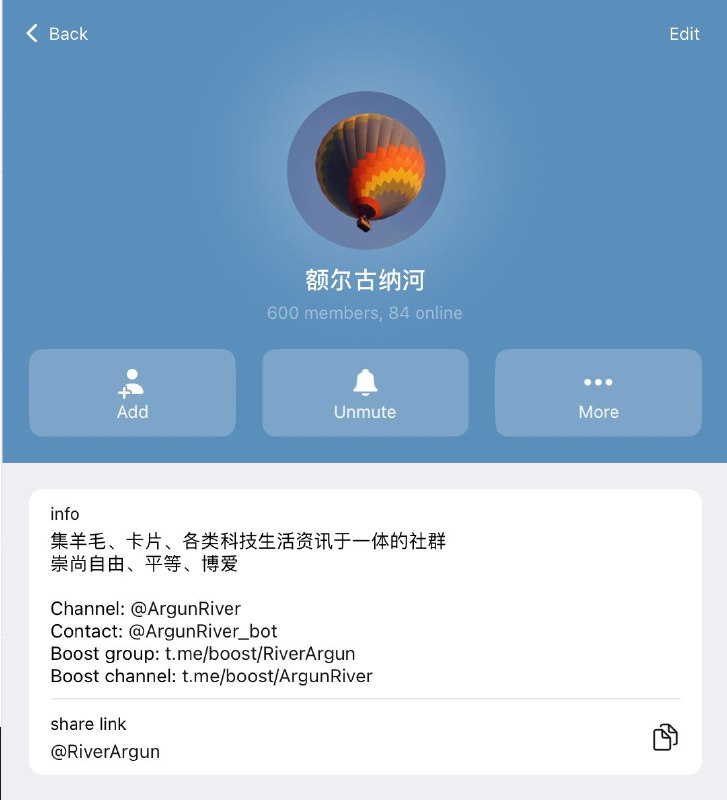Open the More options menu
Viewport: 727px width, 800px height.
[x=598, y=393]
